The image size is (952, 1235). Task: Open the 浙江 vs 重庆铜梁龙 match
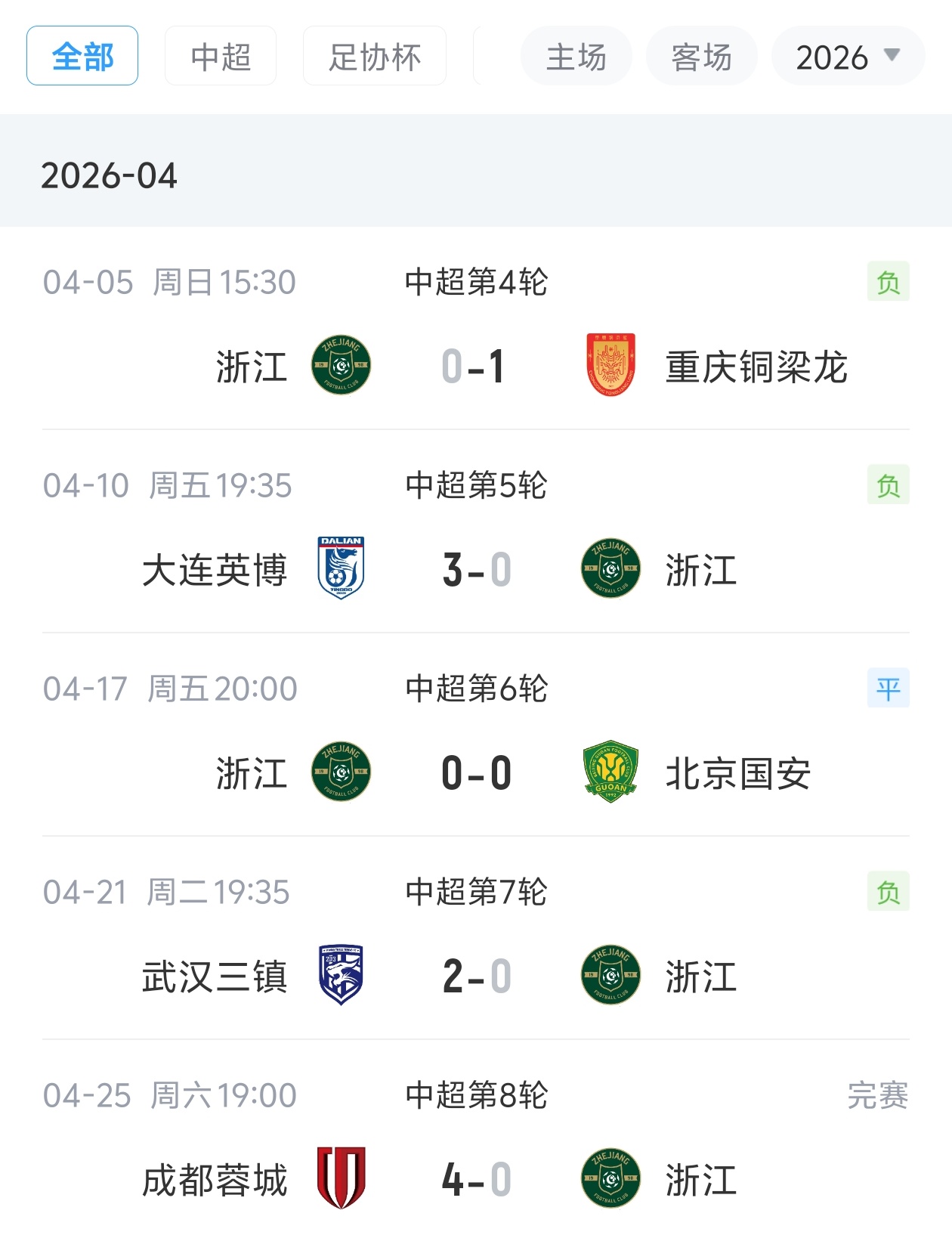(x=476, y=367)
